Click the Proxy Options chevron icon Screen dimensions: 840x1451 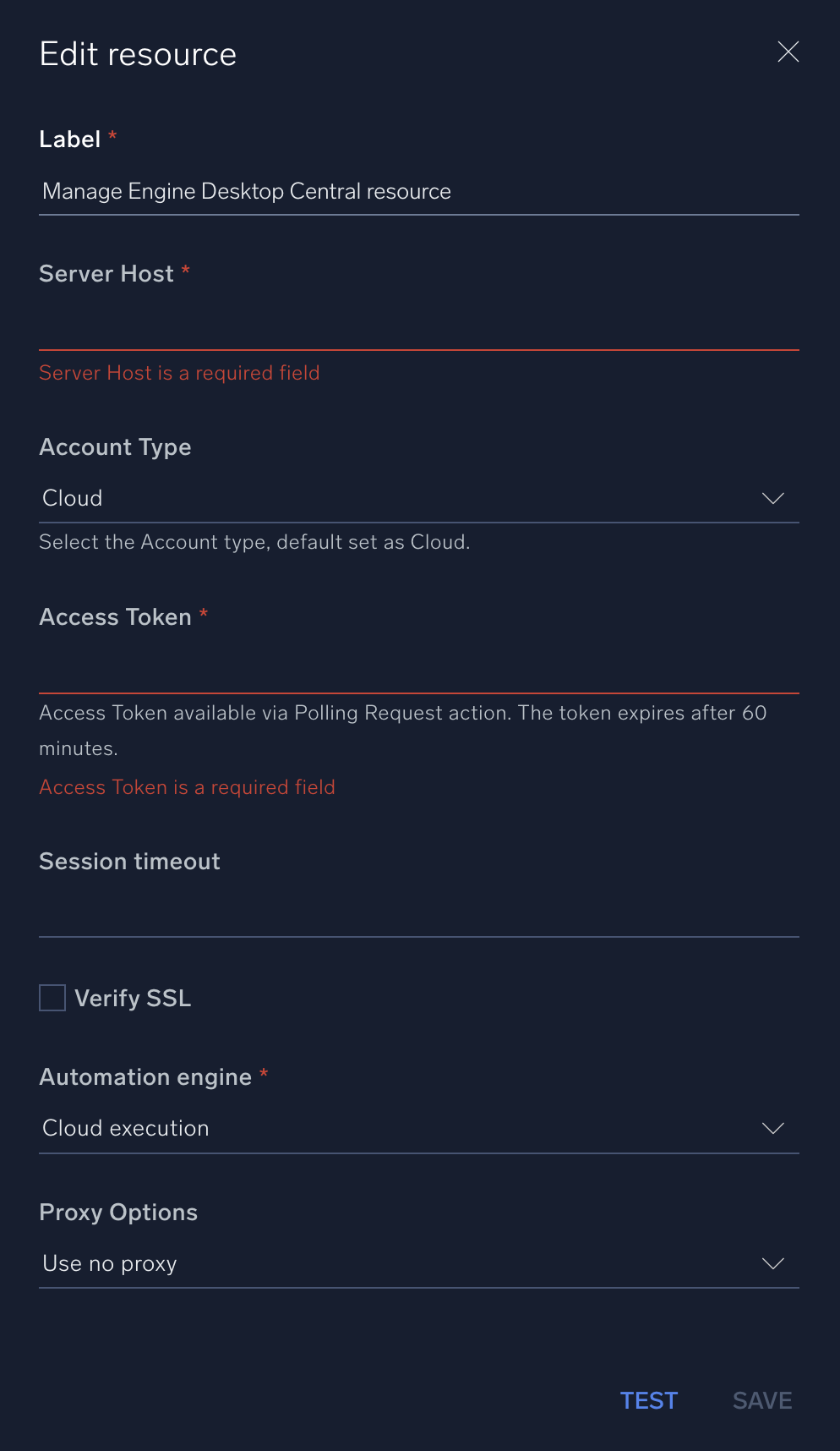tap(772, 1263)
